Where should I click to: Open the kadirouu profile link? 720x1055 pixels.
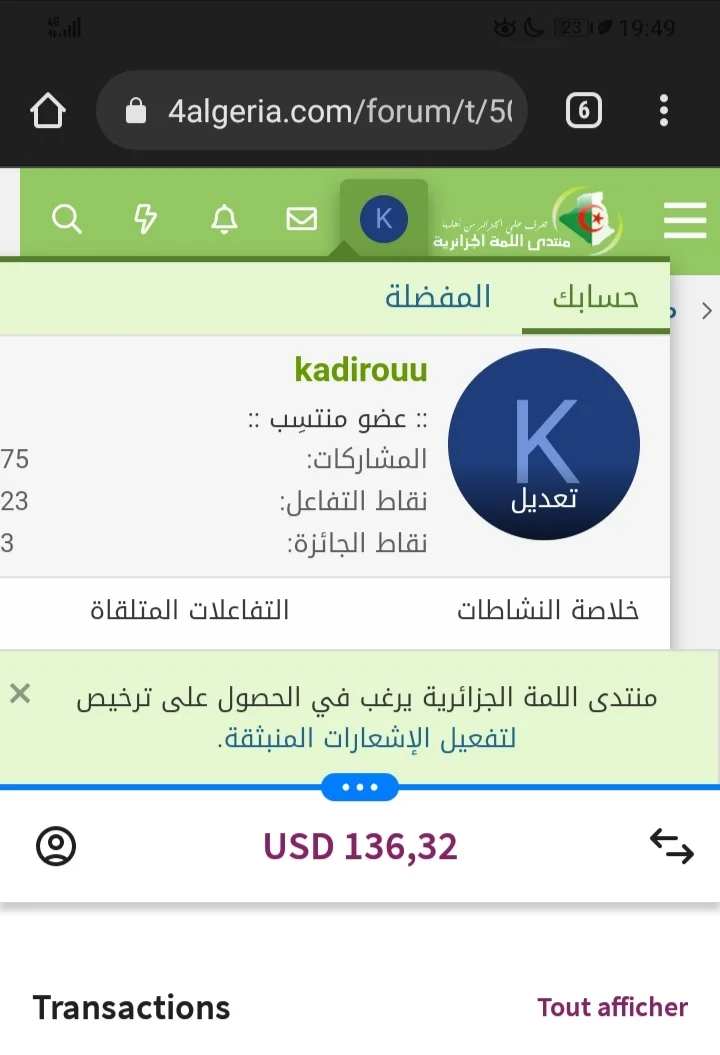pos(361,370)
